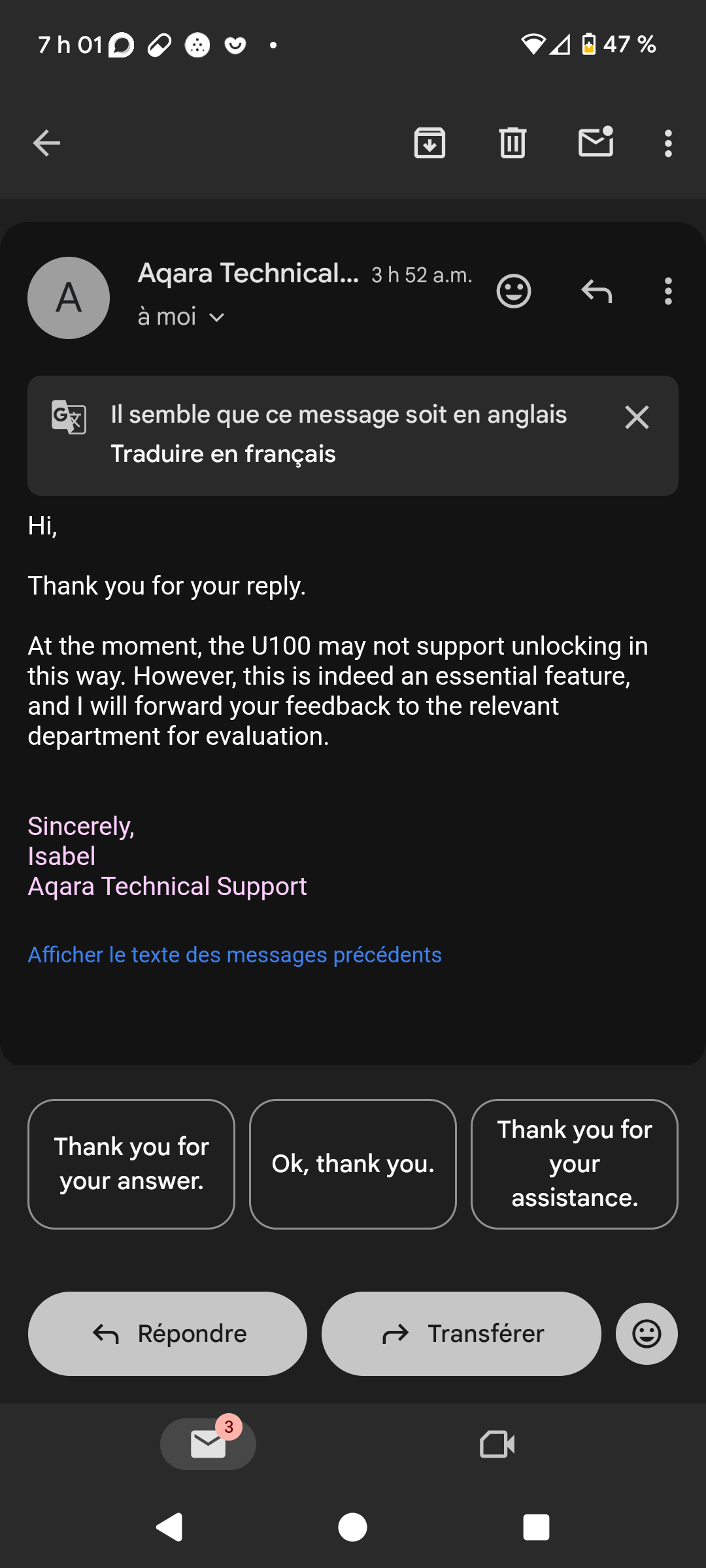Image resolution: width=706 pixels, height=1568 pixels.
Task: Reply using the header arrow icon
Action: tap(596, 291)
